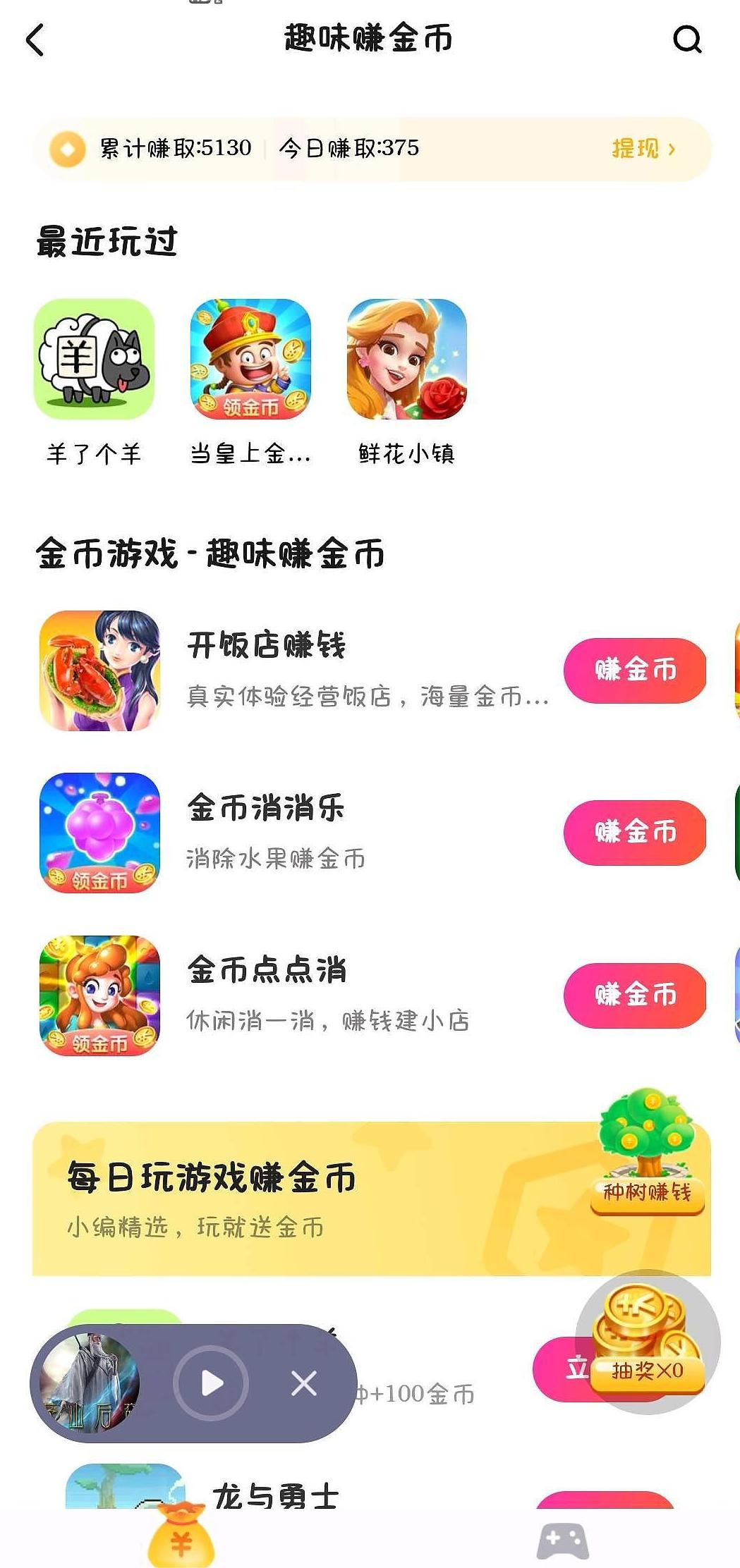Expand the 提现 chevron arrow
The height and width of the screenshot is (1568, 740).
(x=674, y=149)
